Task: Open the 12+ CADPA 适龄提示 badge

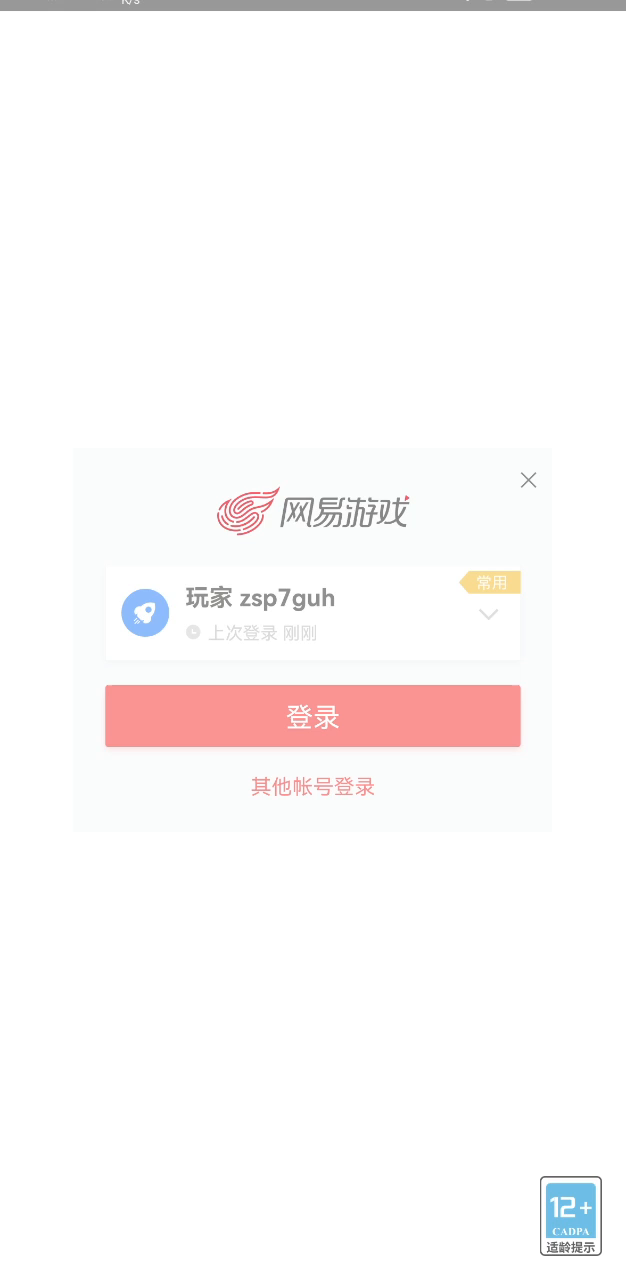Action: 571,1216
